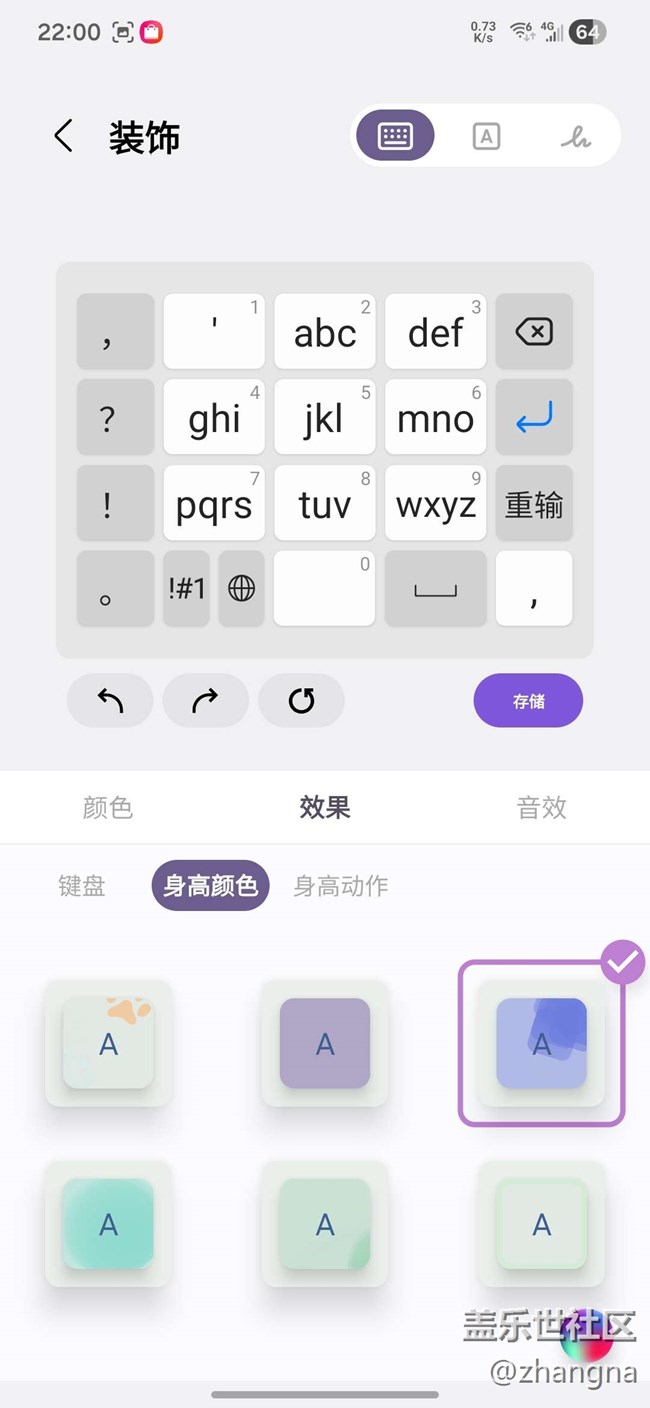Select the keyboard mode icon
650x1408 pixels.
(395, 136)
